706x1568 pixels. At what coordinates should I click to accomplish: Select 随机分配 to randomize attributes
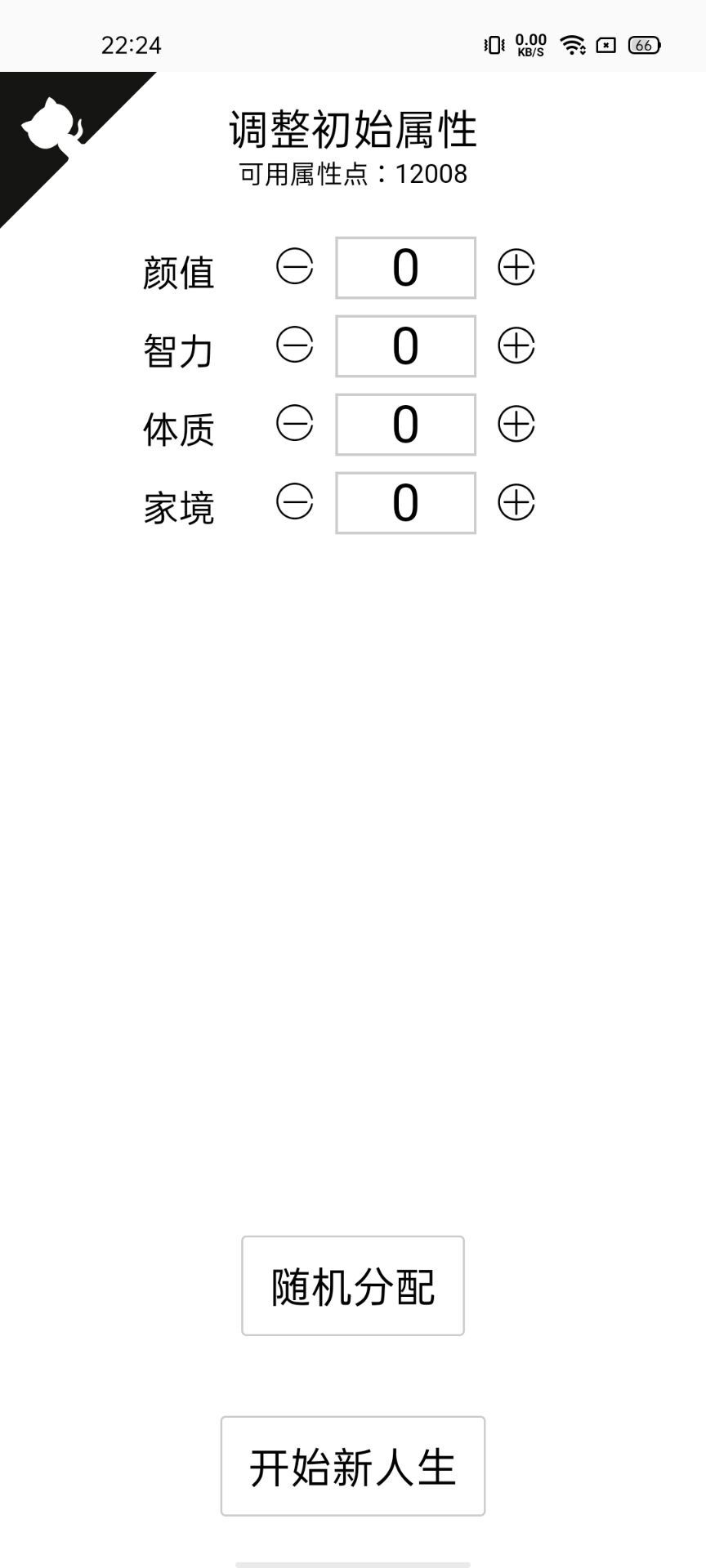click(353, 1285)
